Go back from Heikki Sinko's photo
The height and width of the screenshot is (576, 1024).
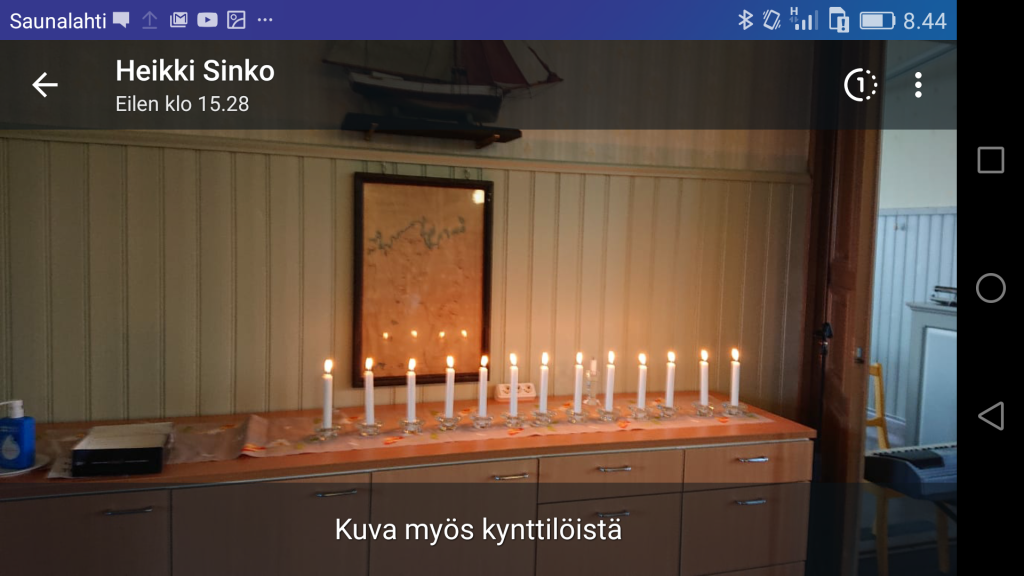[45, 85]
